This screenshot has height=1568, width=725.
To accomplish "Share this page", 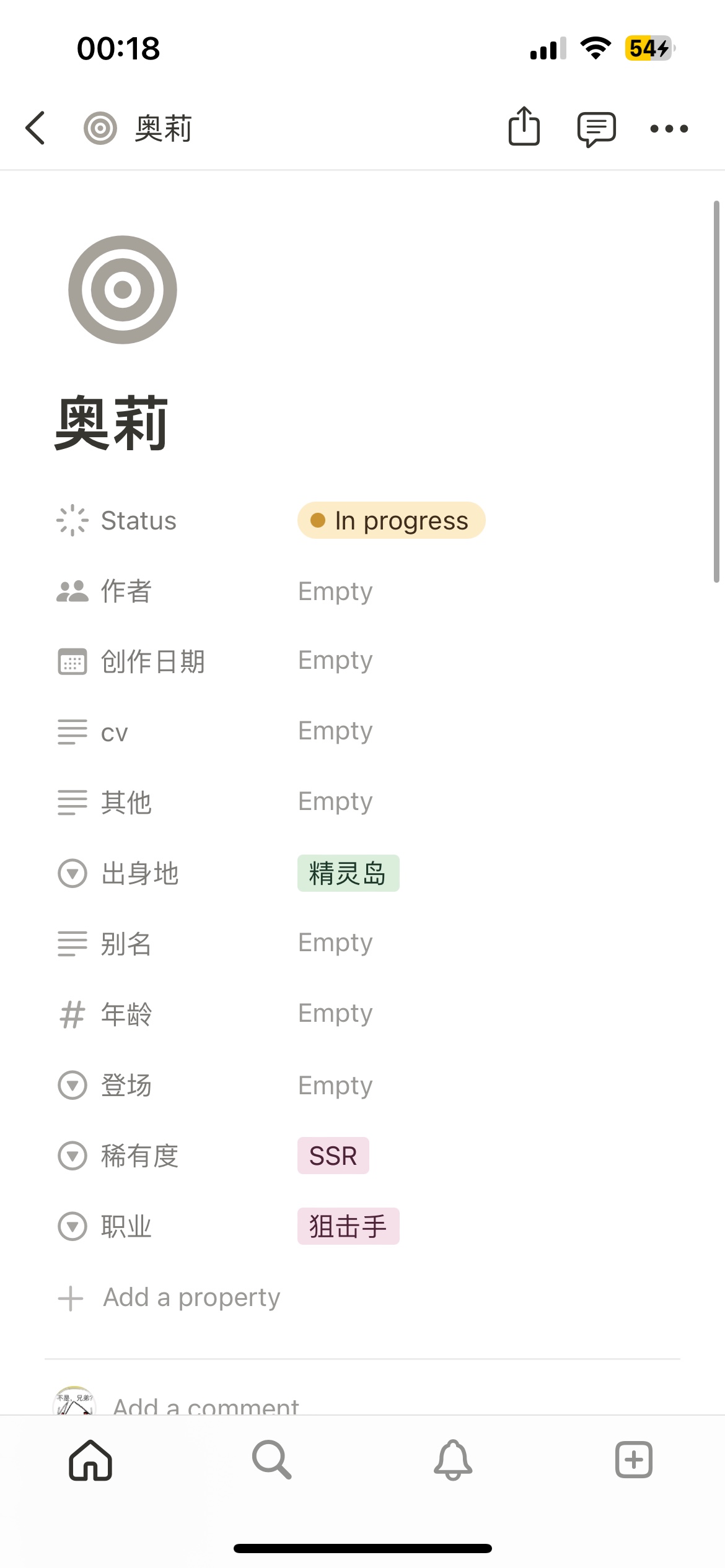I will [524, 127].
